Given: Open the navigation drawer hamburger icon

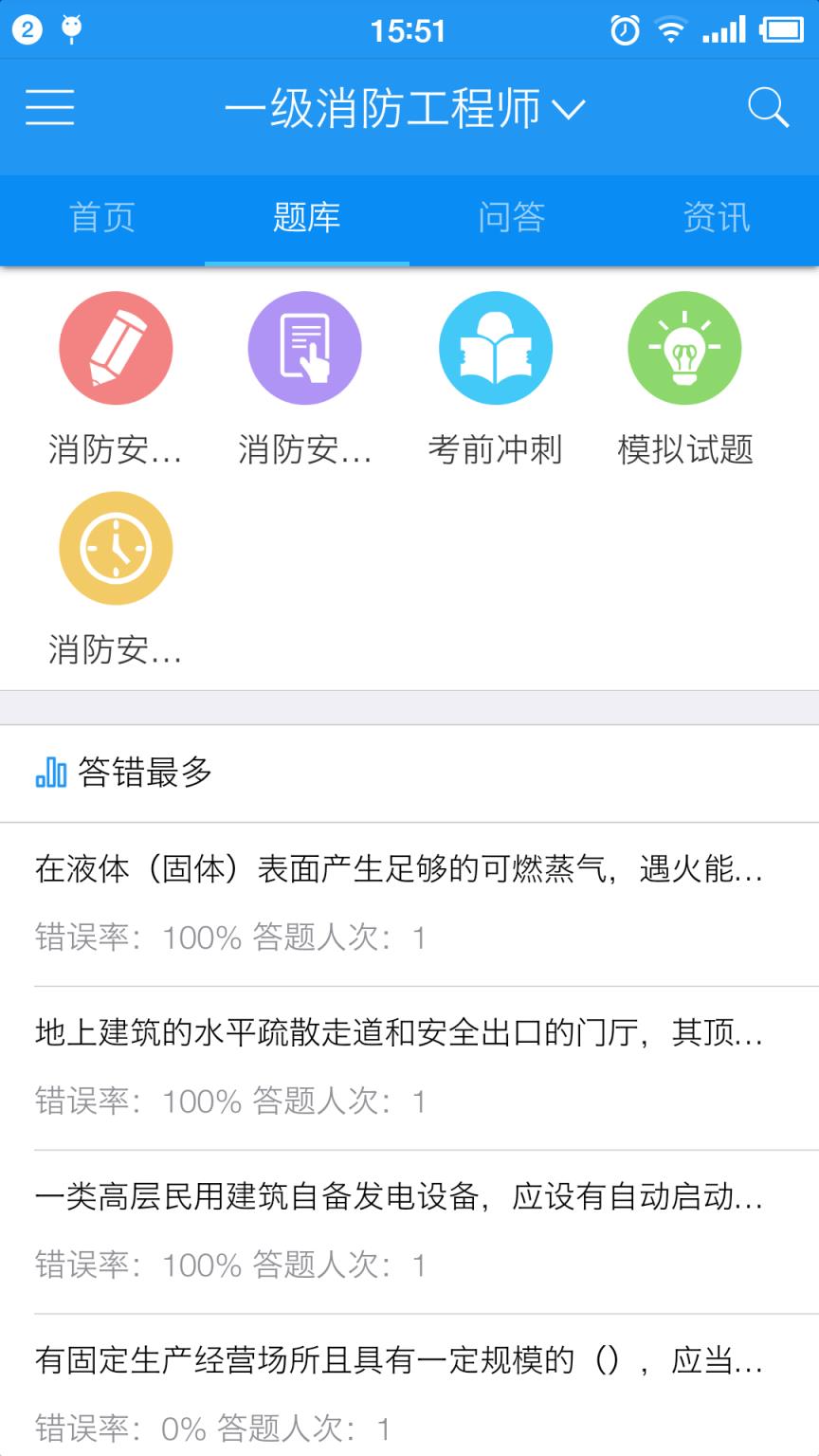Looking at the screenshot, I should [50, 107].
